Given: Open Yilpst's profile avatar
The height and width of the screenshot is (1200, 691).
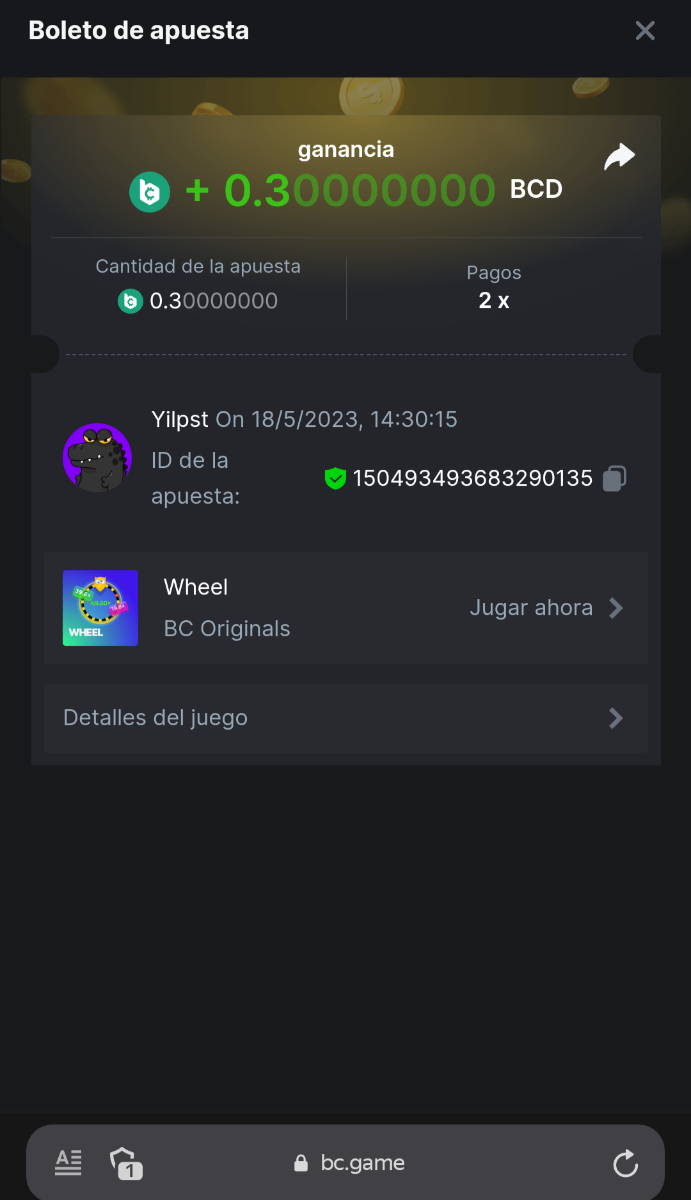Looking at the screenshot, I should [97, 458].
